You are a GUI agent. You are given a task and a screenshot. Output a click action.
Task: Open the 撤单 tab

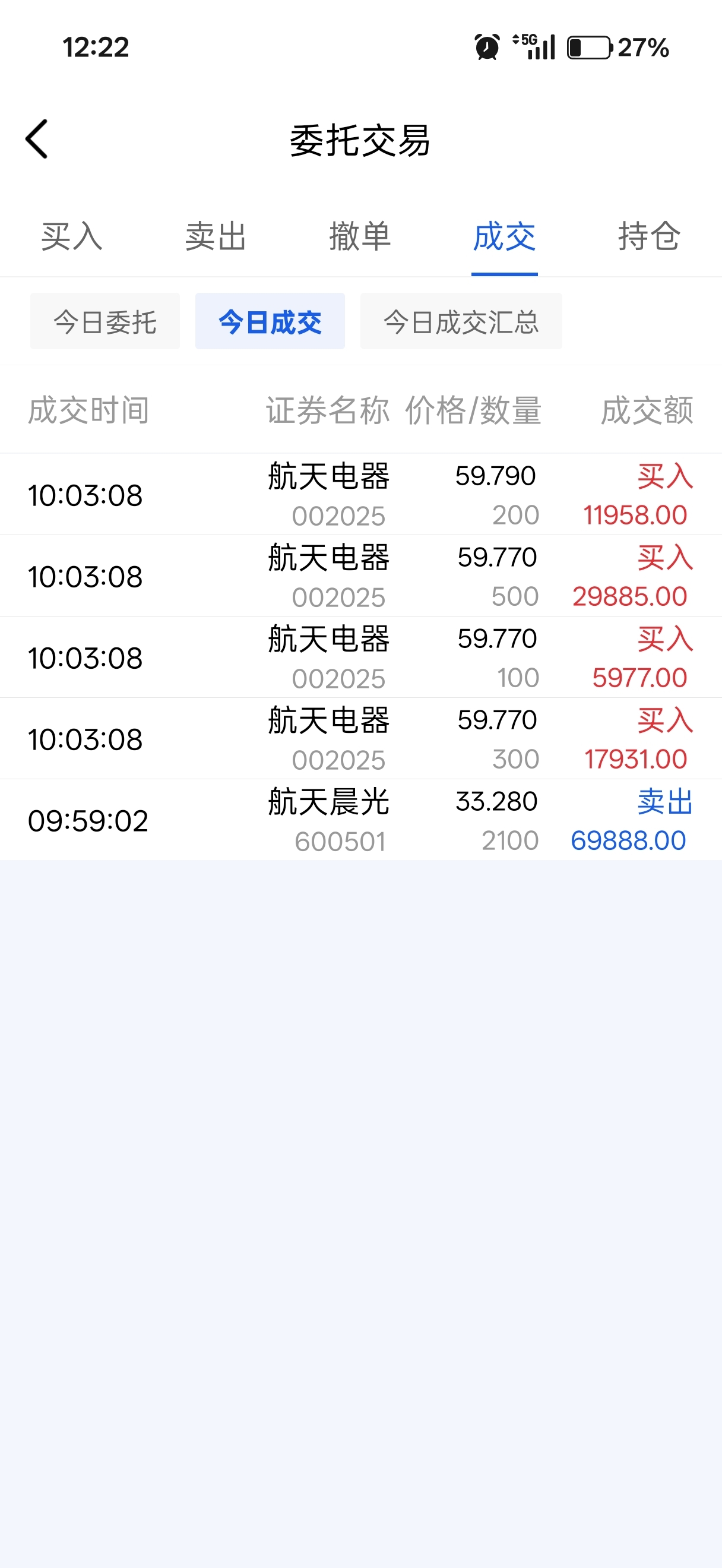click(x=360, y=236)
